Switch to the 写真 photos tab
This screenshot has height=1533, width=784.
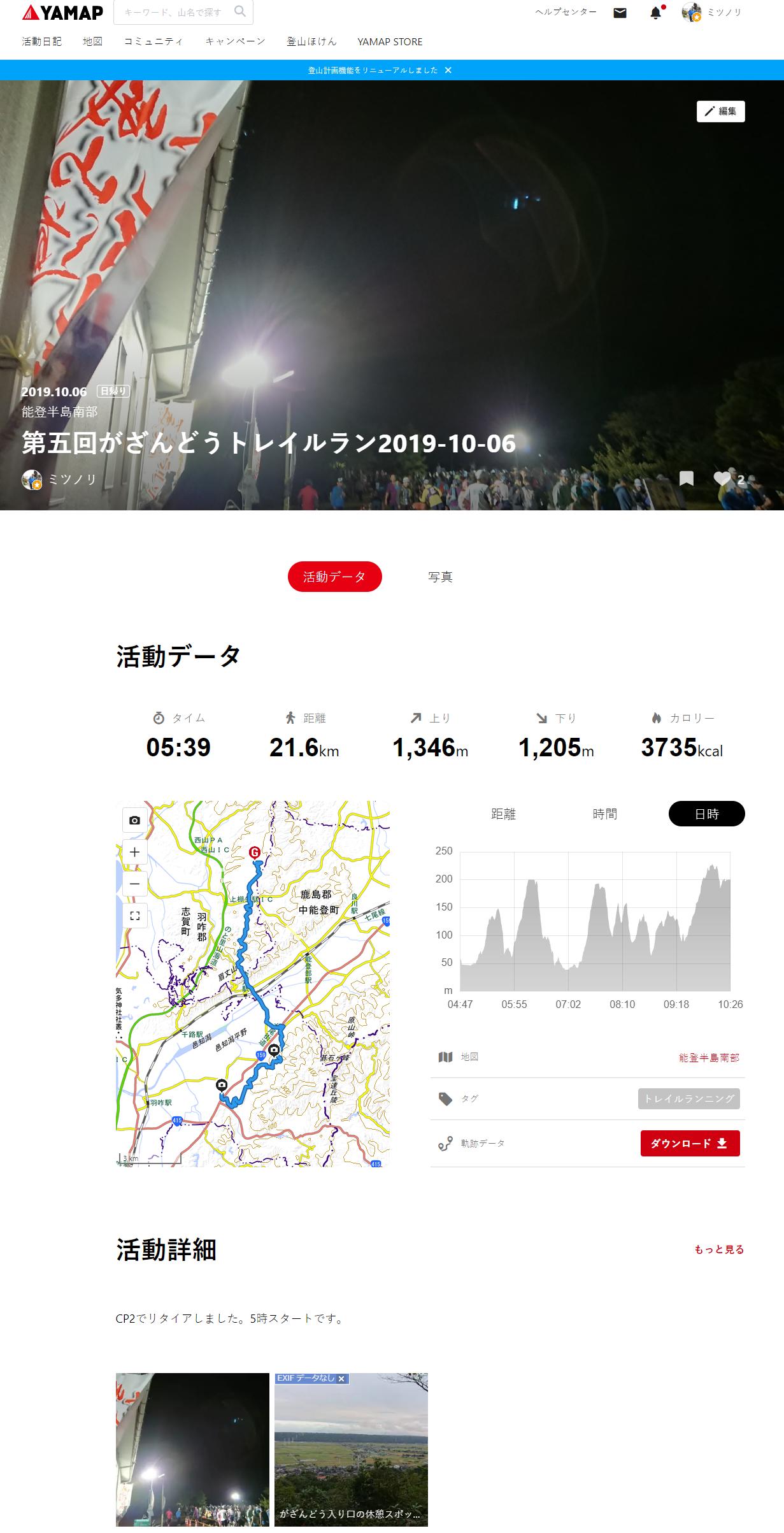point(440,577)
